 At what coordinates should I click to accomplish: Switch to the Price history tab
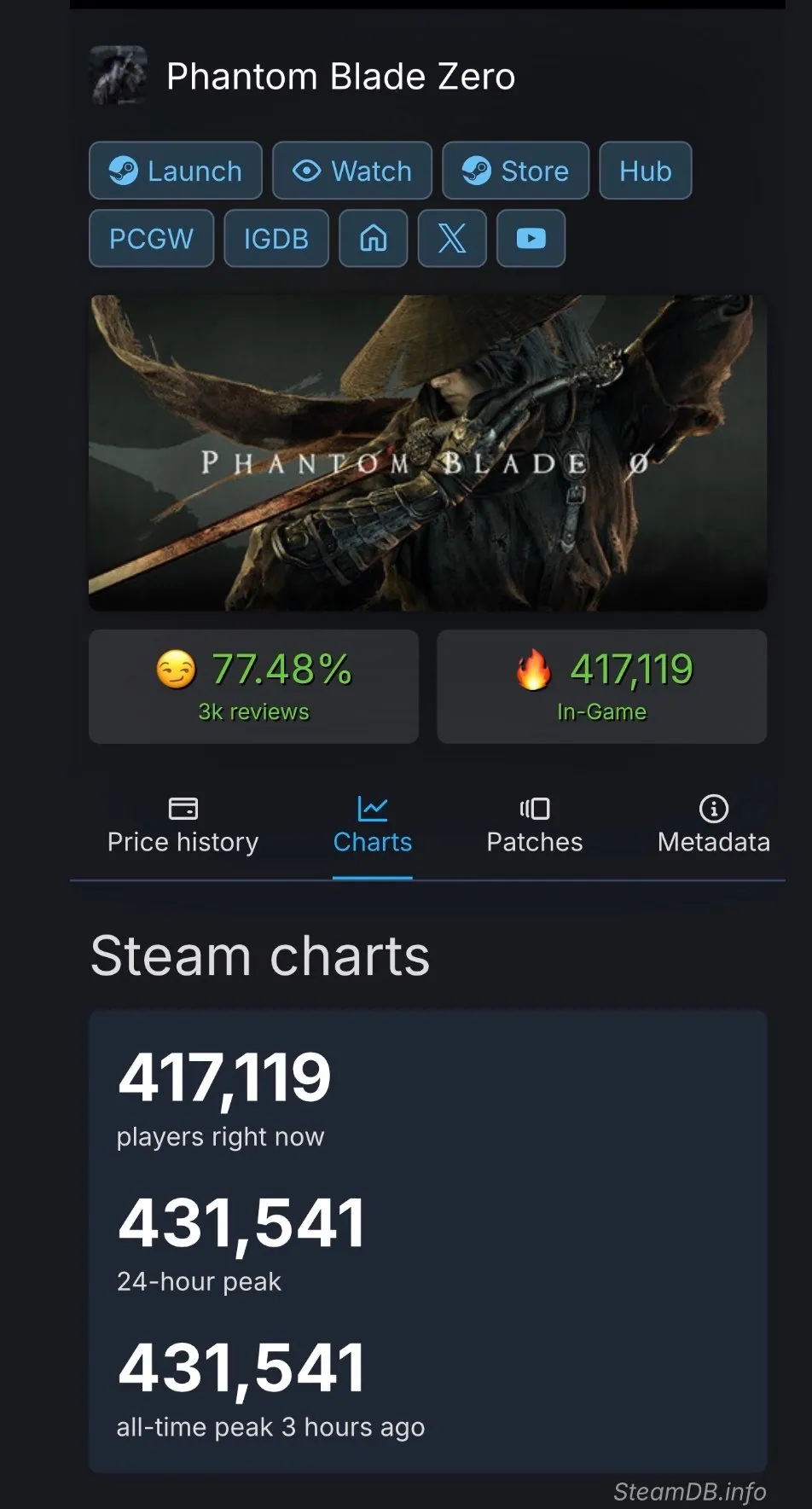point(183,826)
